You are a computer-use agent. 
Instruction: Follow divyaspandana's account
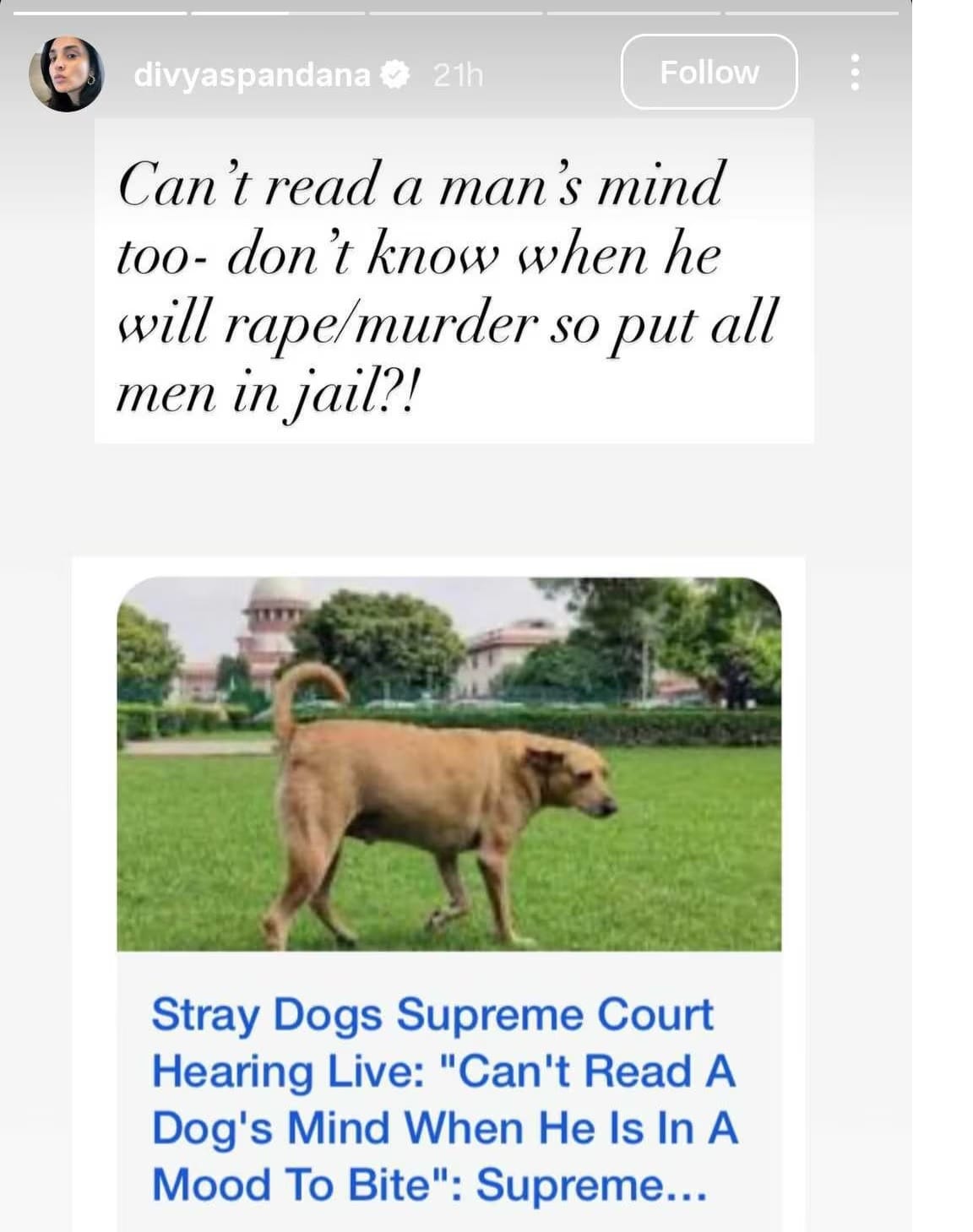[x=709, y=73]
